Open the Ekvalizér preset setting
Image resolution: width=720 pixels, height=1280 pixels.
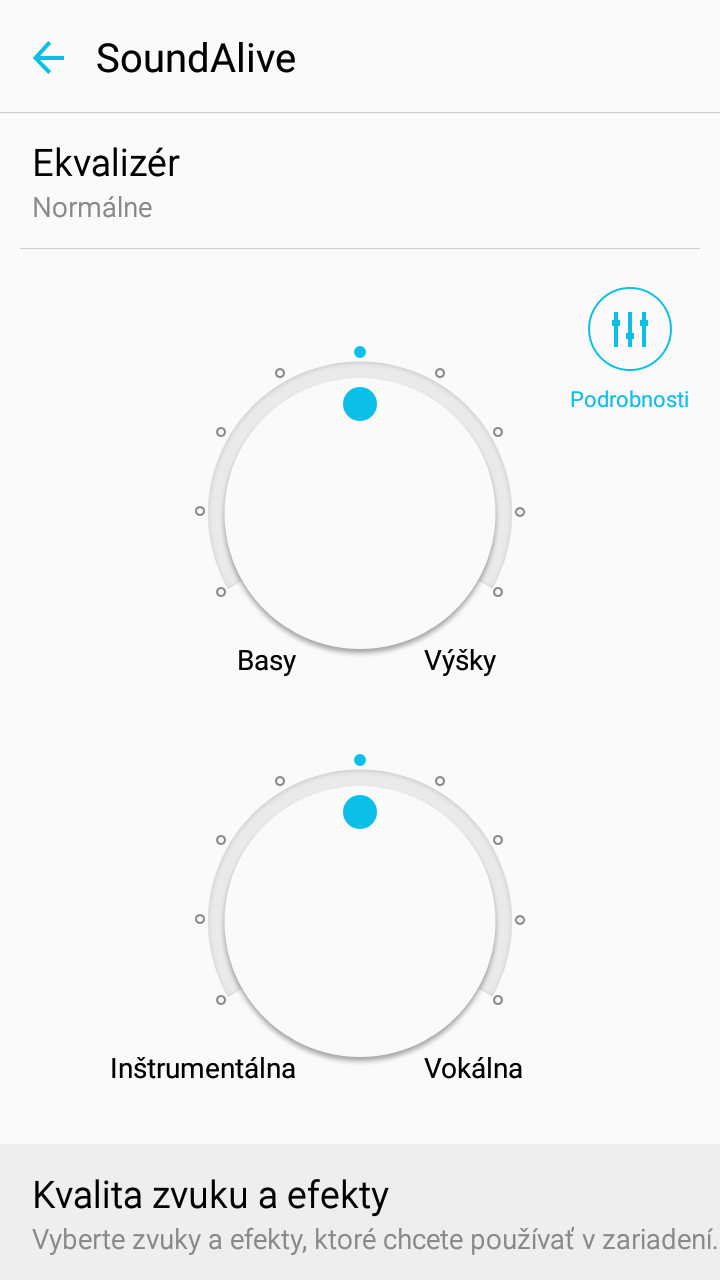tap(360, 182)
